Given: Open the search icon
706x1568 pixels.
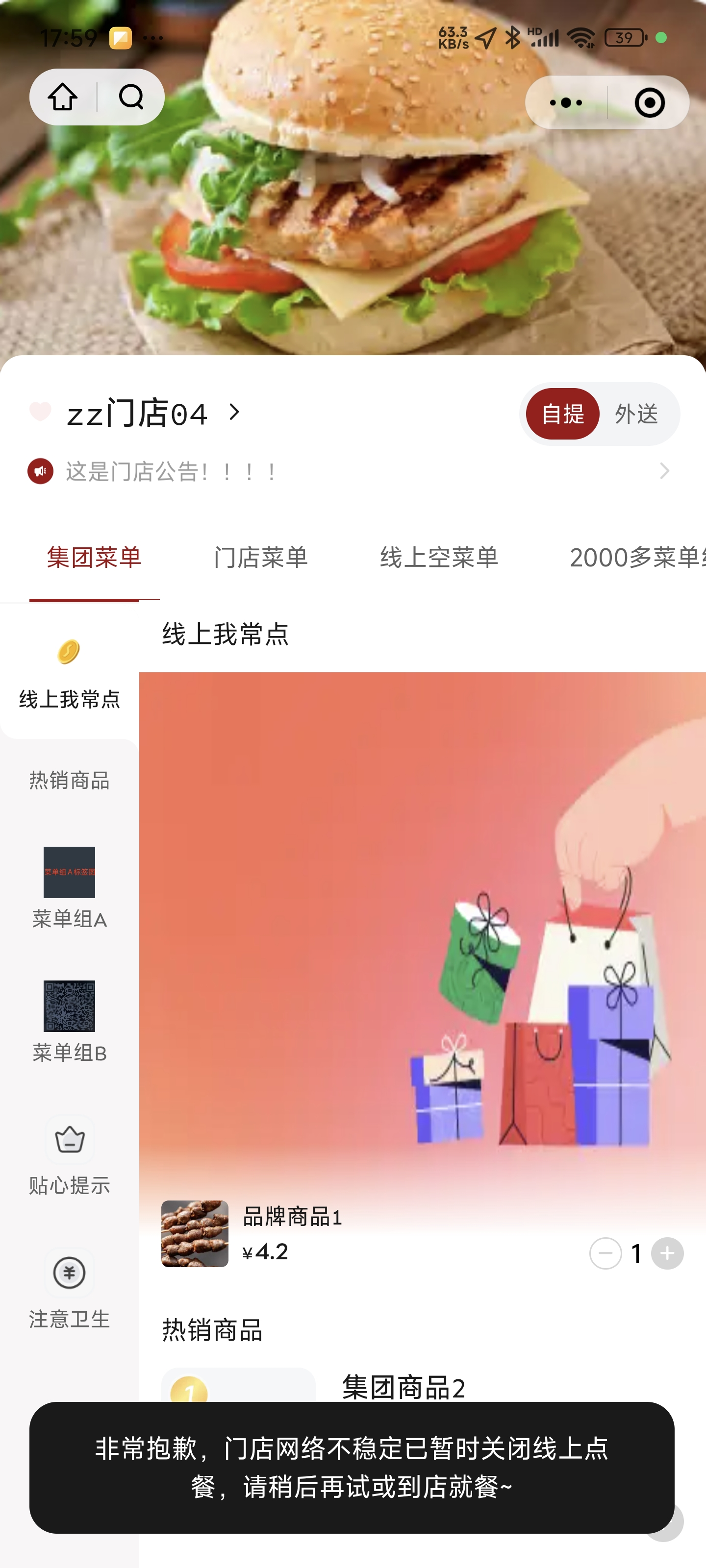Looking at the screenshot, I should point(131,98).
